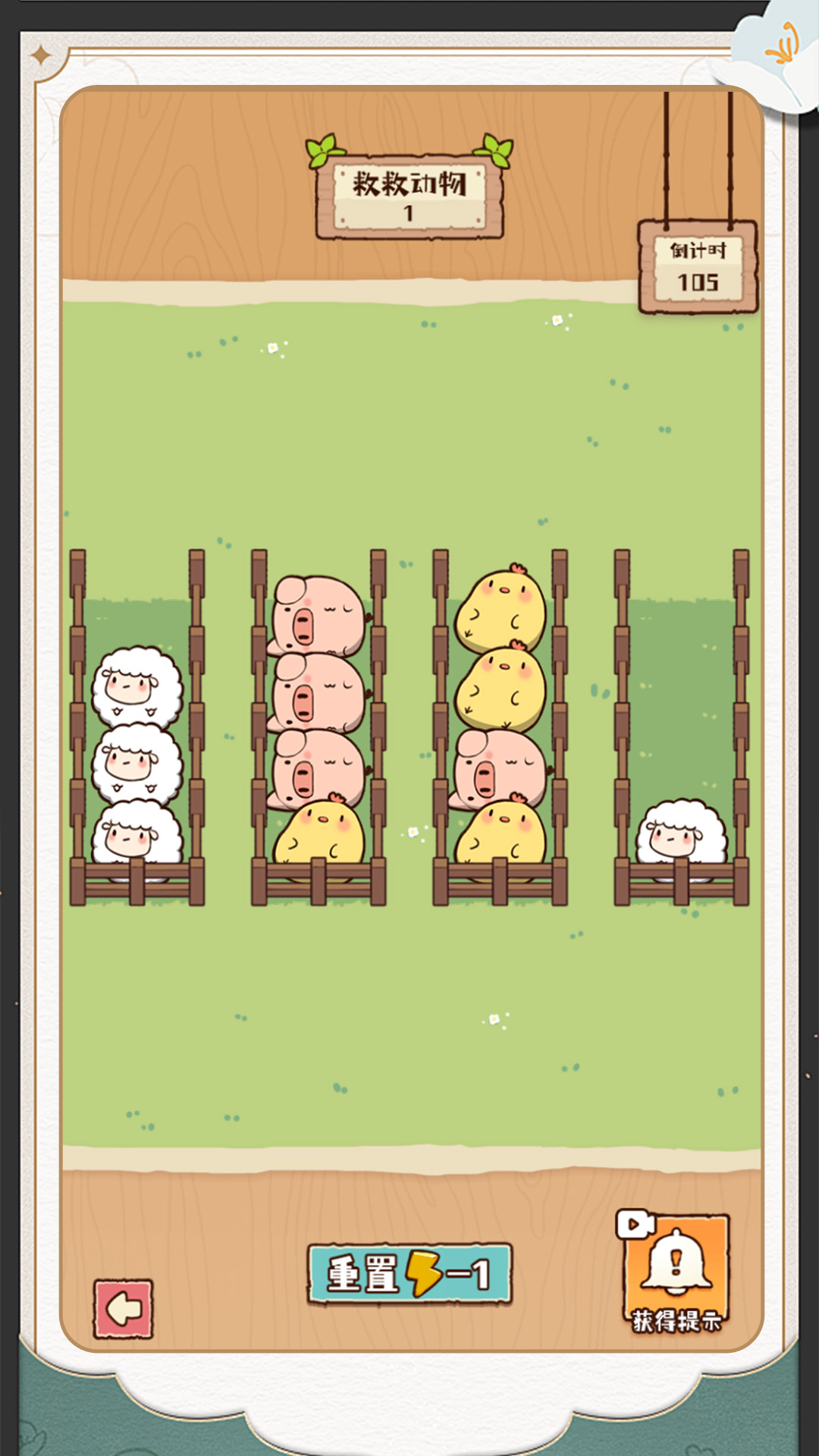
Task: Select the pen with three sheep
Action: pos(137,728)
